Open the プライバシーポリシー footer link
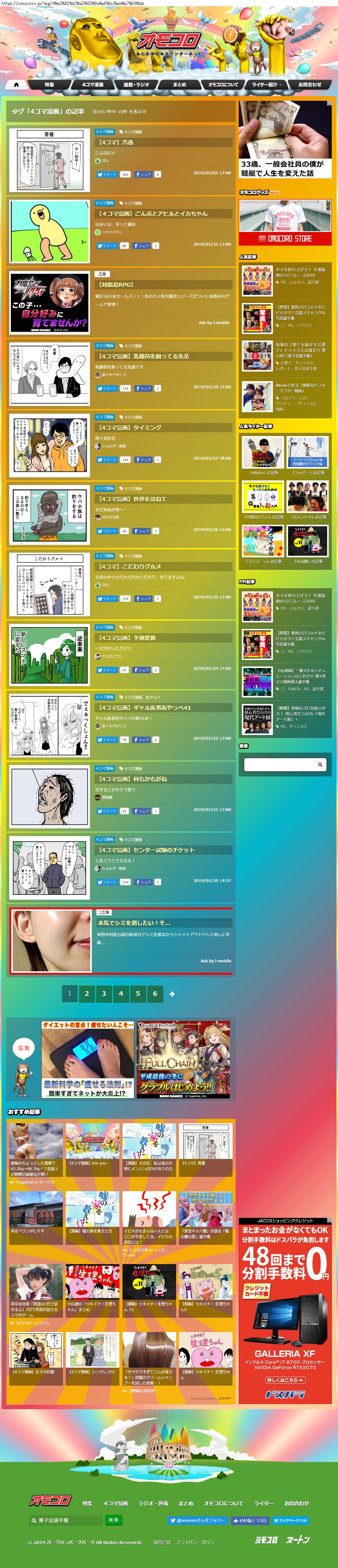Image resolution: width=338 pixels, height=1568 pixels. tap(197, 1543)
